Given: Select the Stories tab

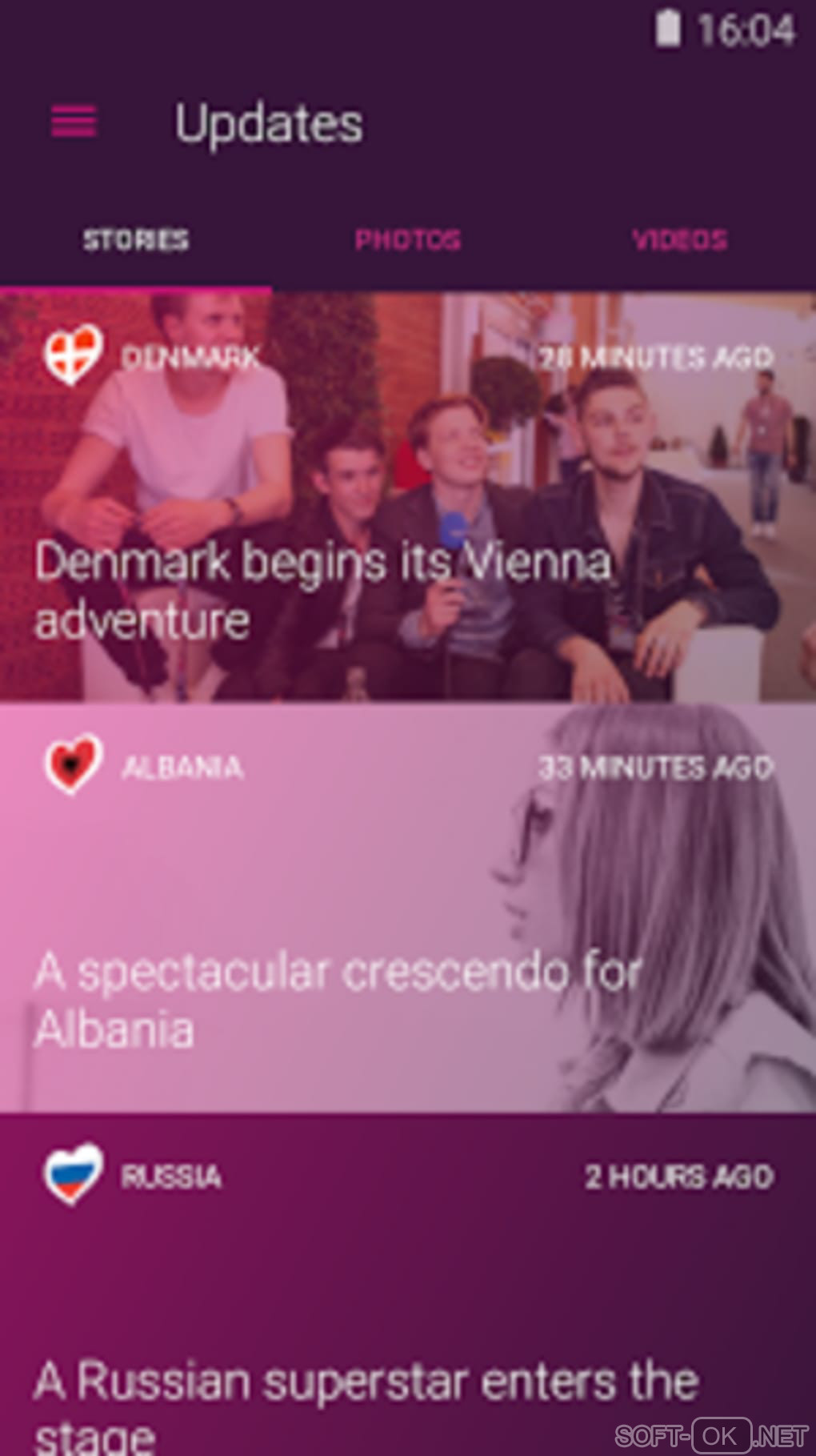Looking at the screenshot, I should click(136, 239).
